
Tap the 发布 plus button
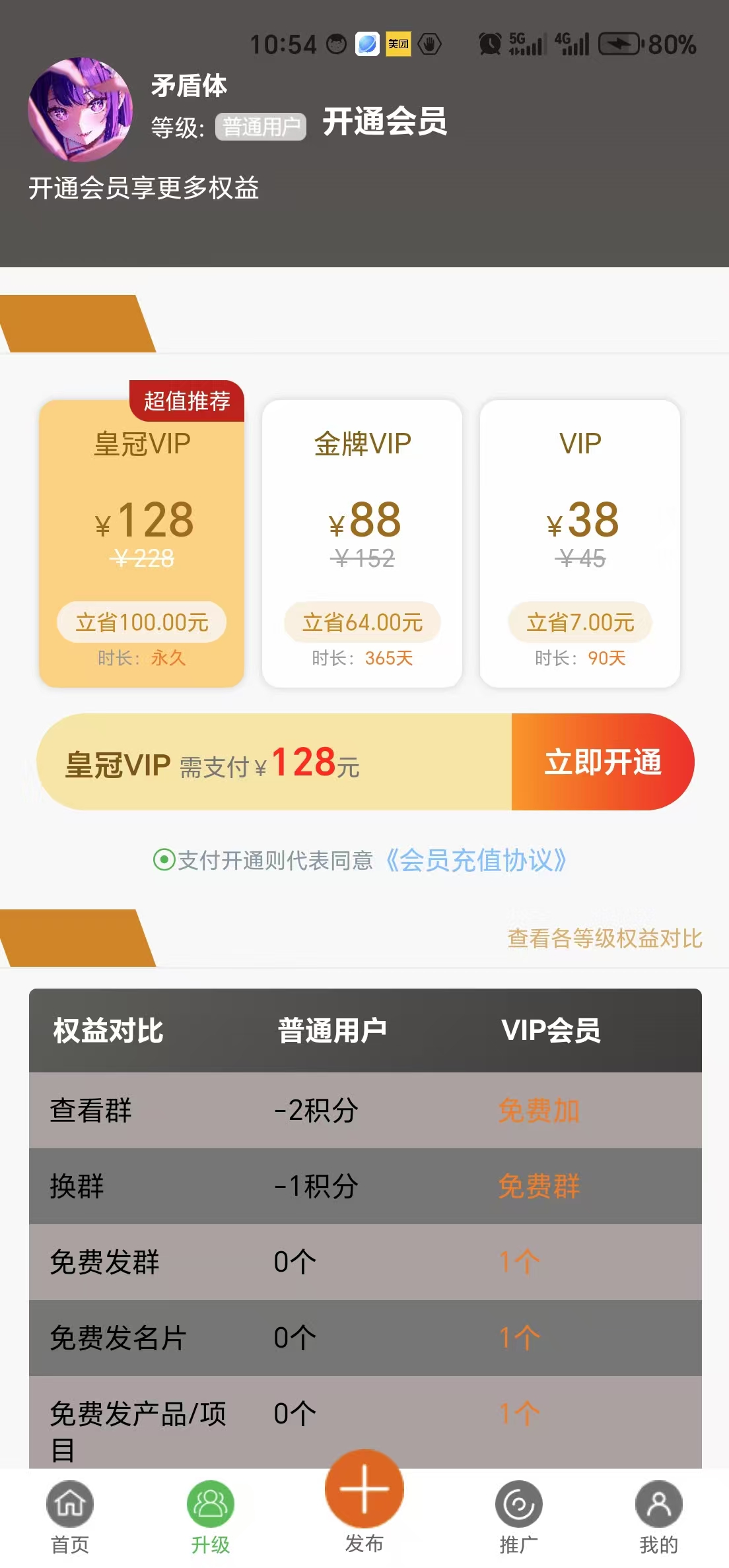364,1490
